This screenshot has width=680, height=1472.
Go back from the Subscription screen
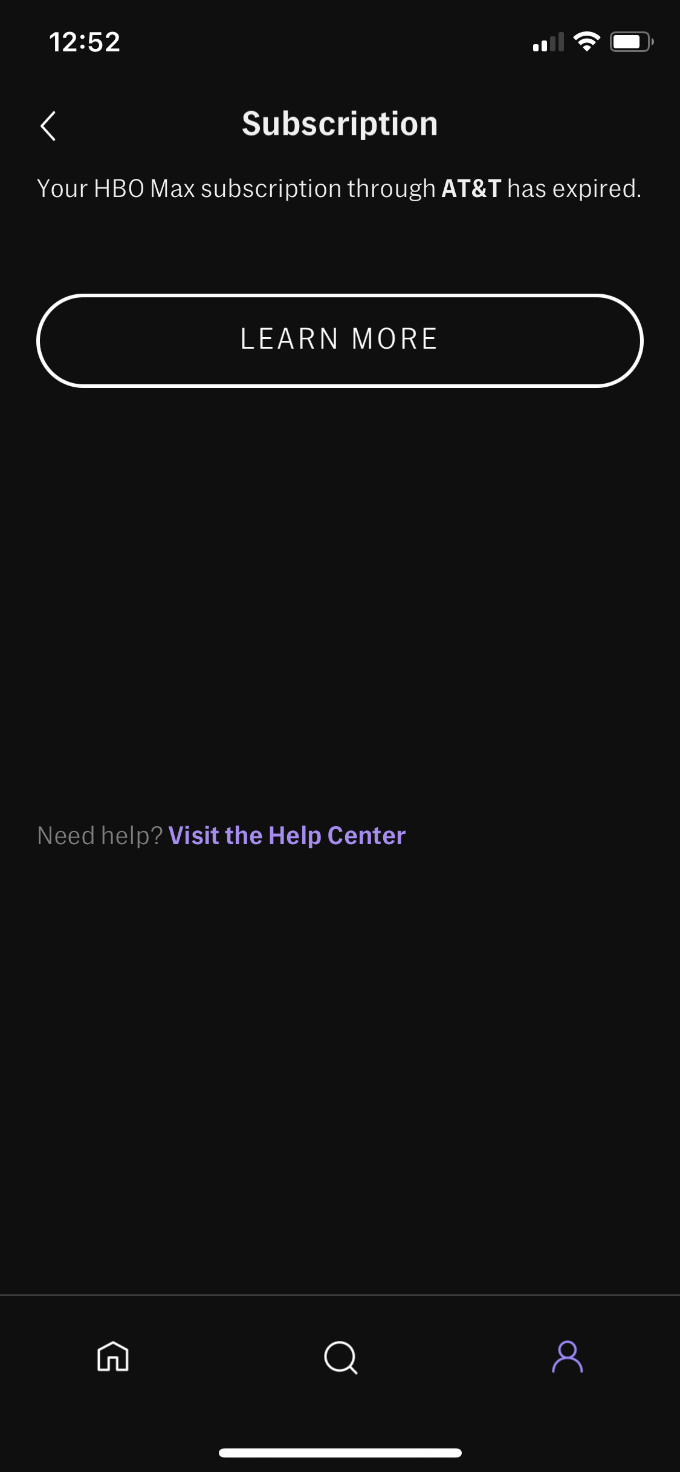point(47,126)
